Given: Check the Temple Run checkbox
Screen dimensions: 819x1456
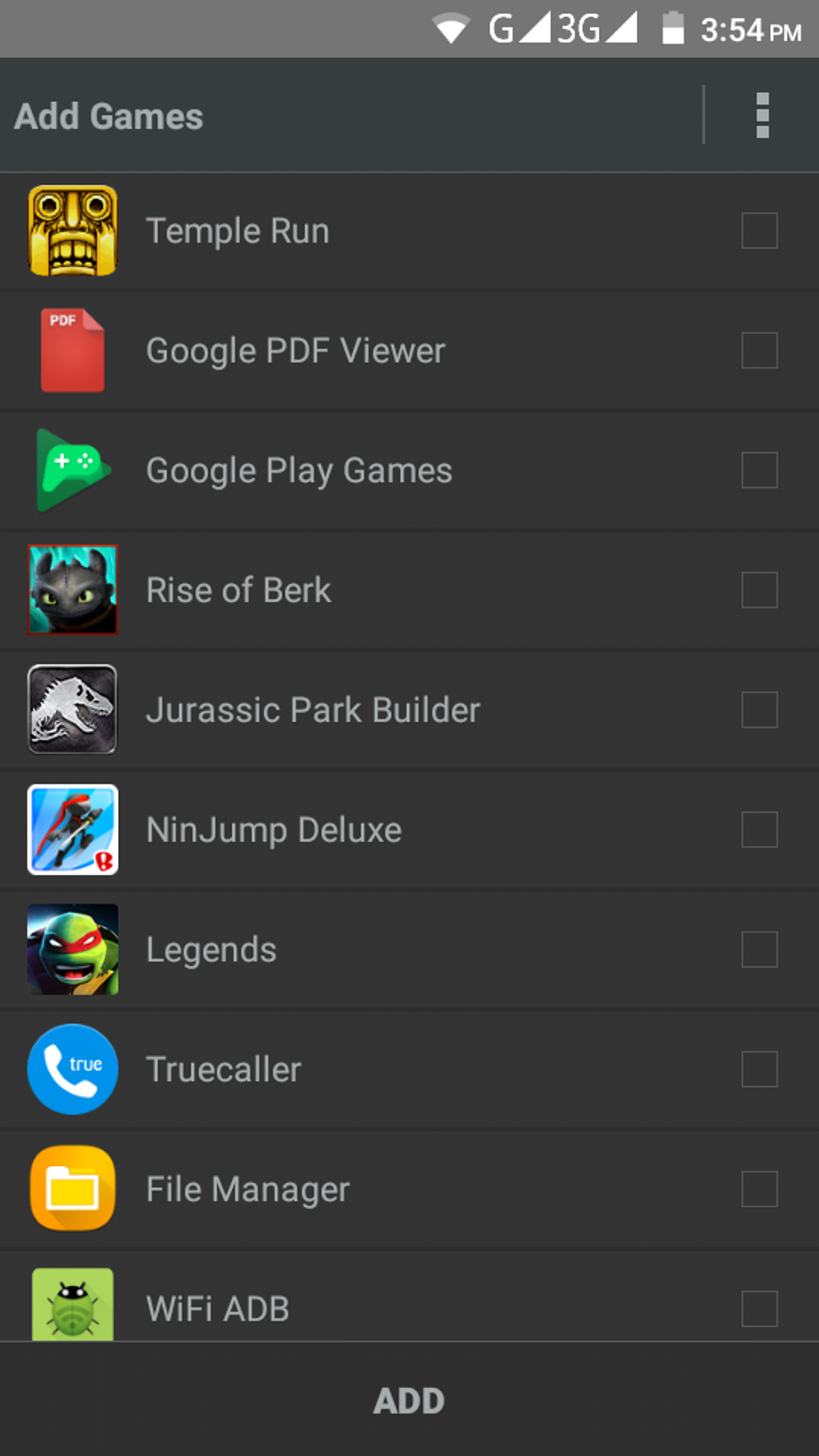Looking at the screenshot, I should [758, 230].
